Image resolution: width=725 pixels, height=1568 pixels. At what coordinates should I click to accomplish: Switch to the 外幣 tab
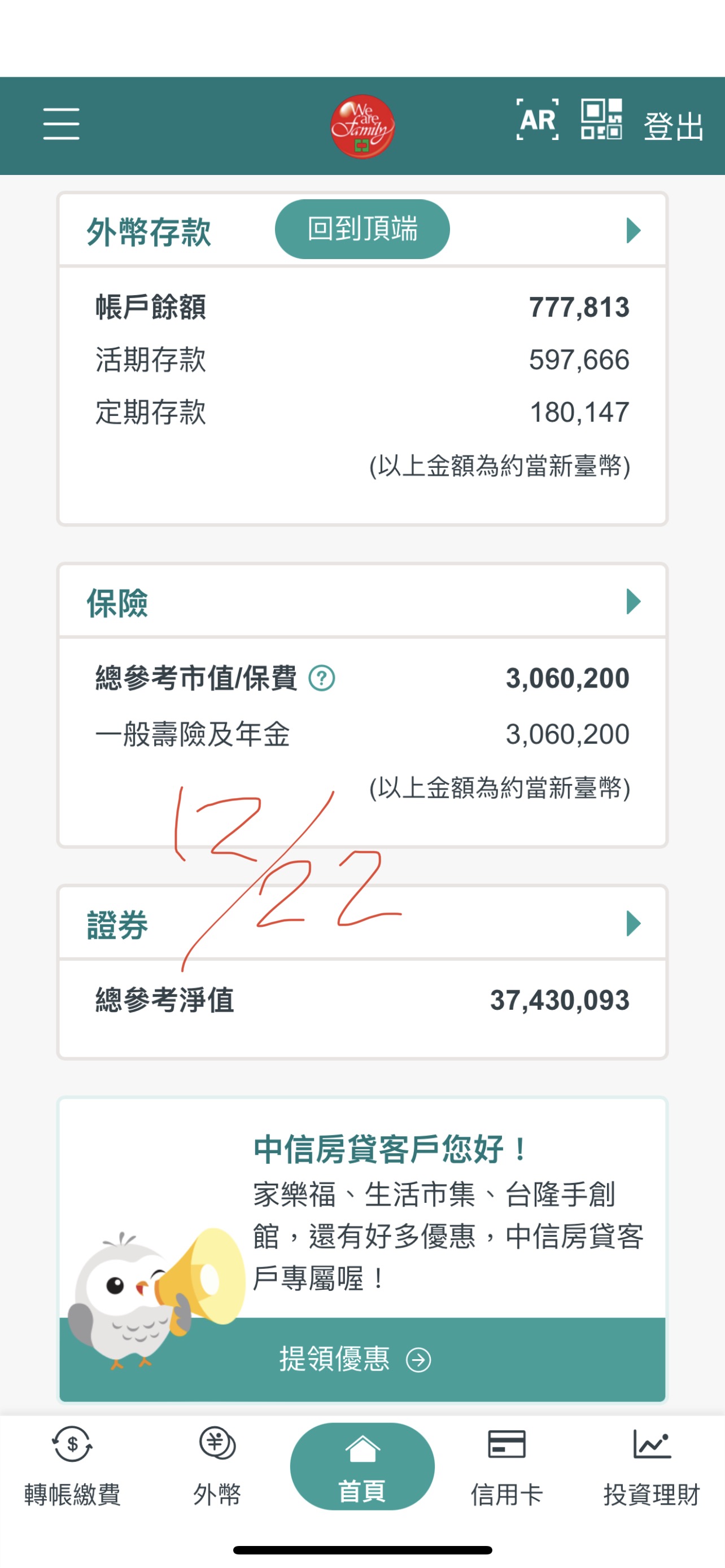pyautogui.click(x=217, y=1467)
